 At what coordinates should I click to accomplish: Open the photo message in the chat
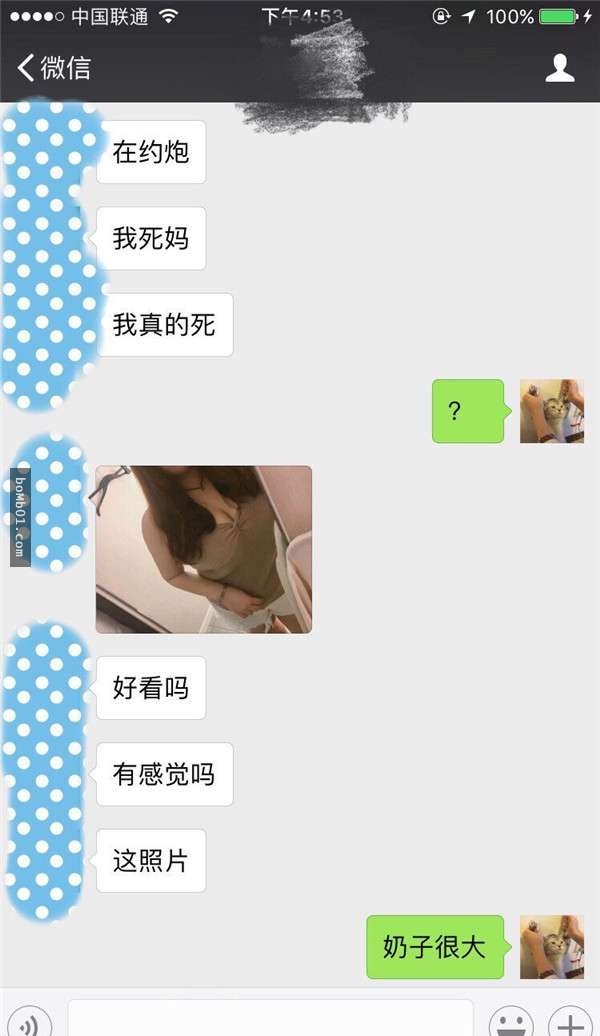click(204, 549)
